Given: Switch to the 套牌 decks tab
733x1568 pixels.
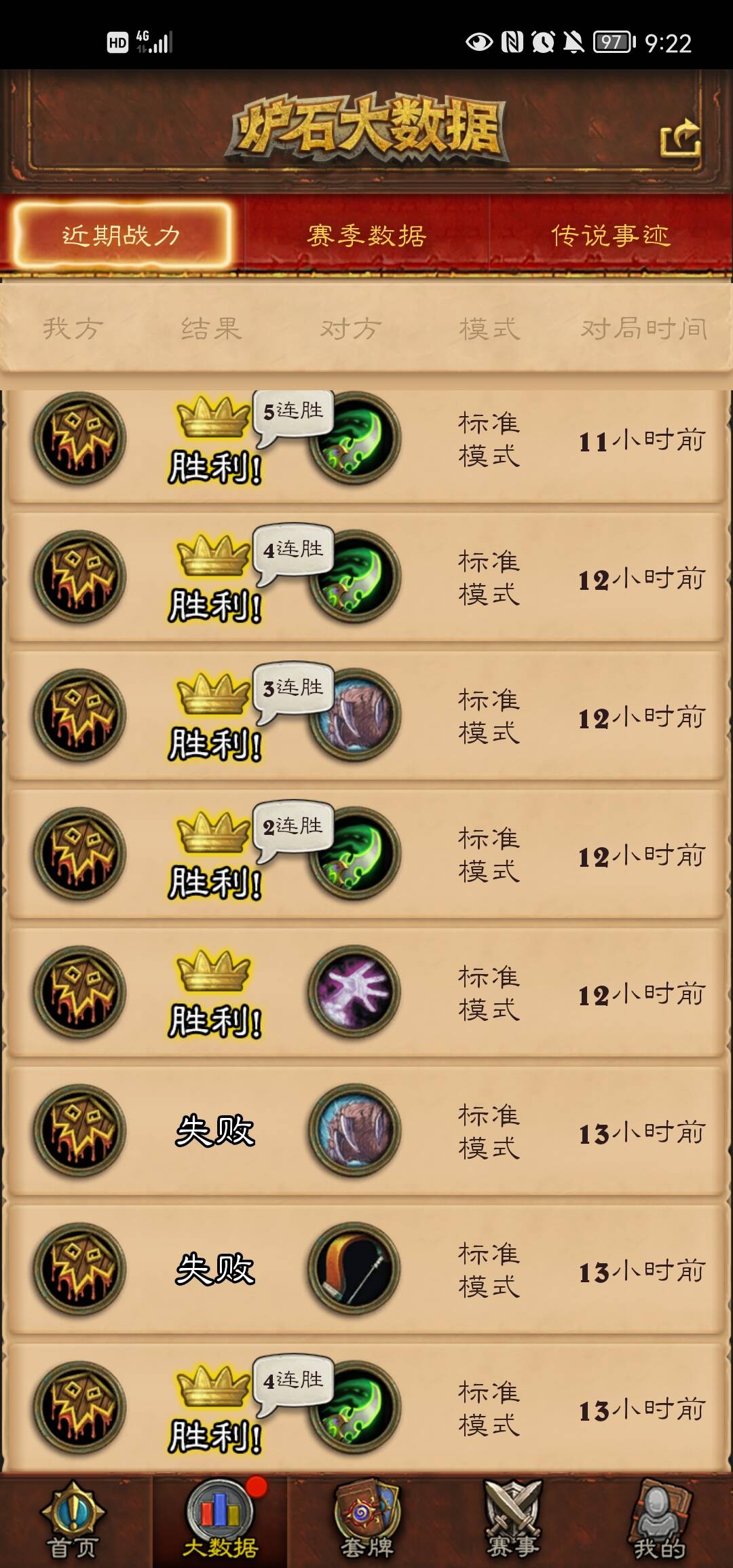Looking at the screenshot, I should click(x=366, y=1522).
